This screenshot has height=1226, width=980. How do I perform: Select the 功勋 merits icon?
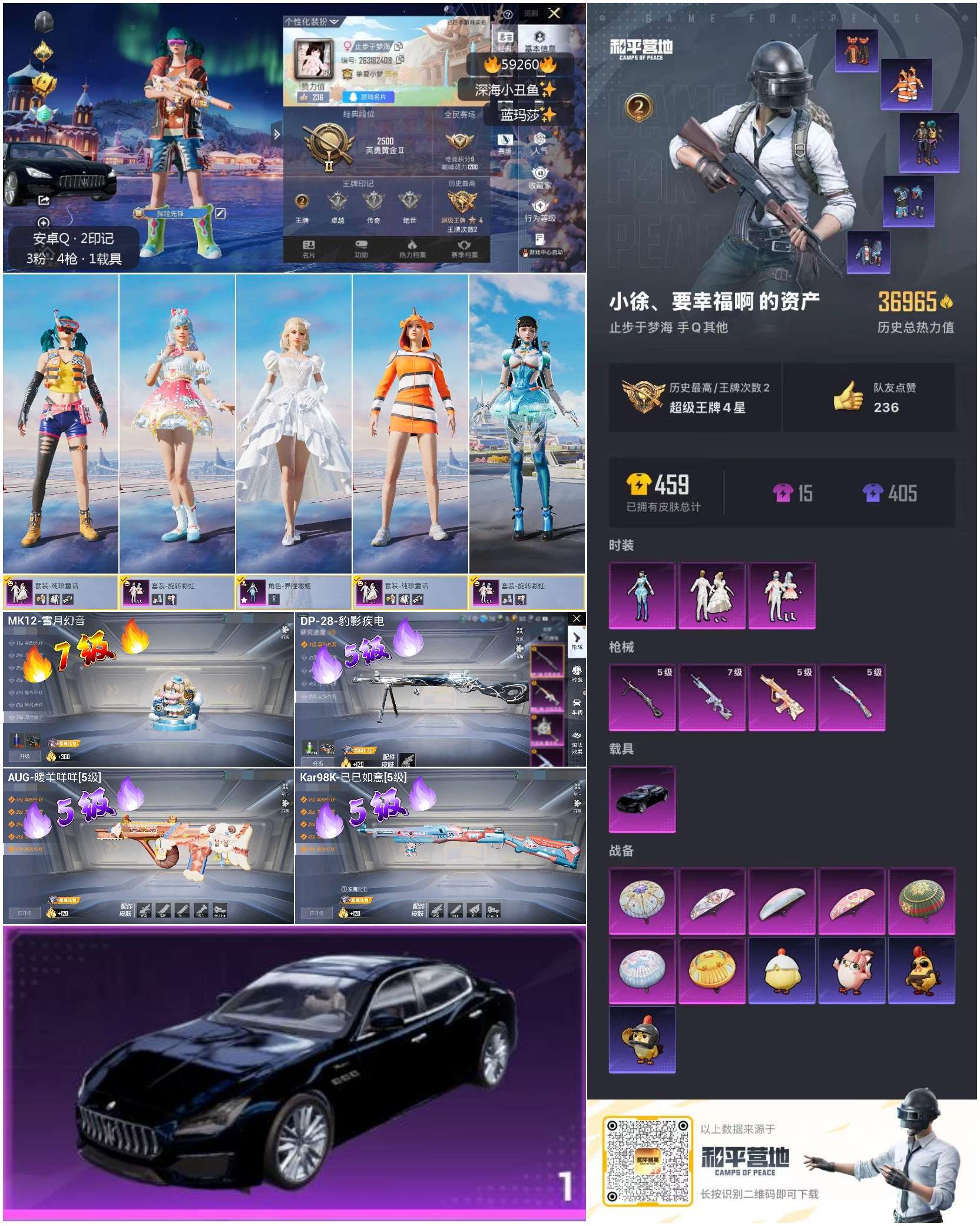pyautogui.click(x=360, y=243)
